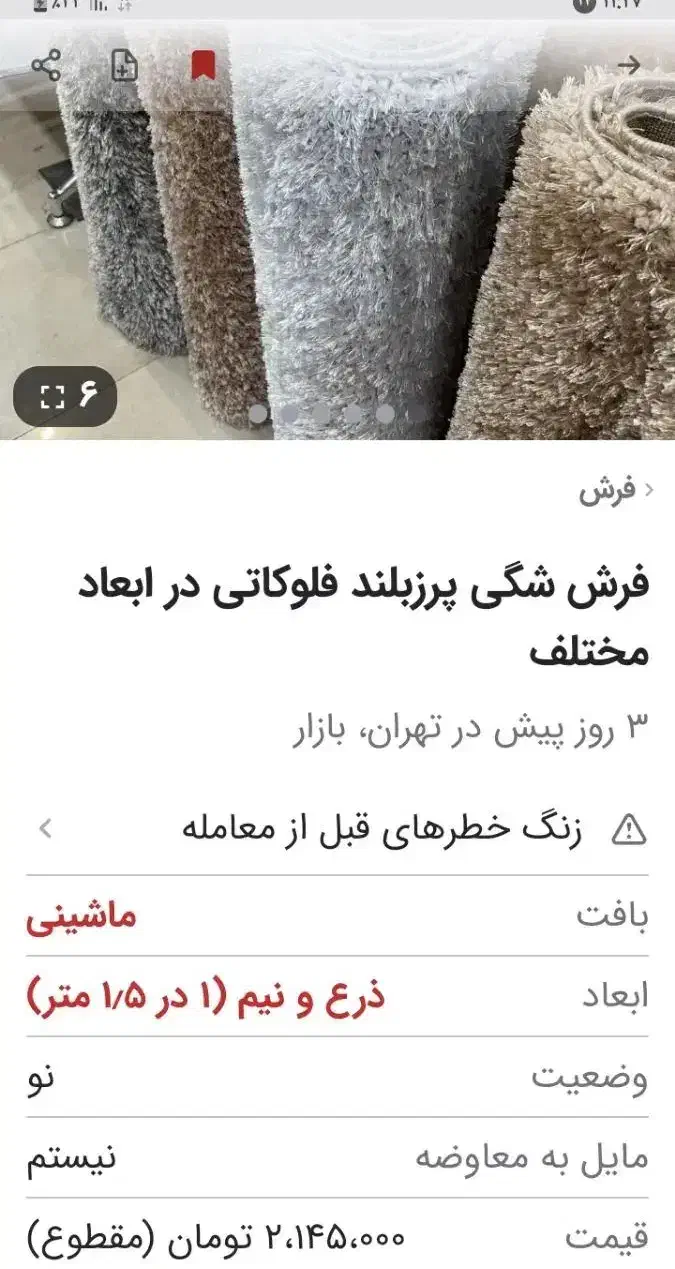
Task: Share this shaggy carpet listing
Action: (x=46, y=66)
